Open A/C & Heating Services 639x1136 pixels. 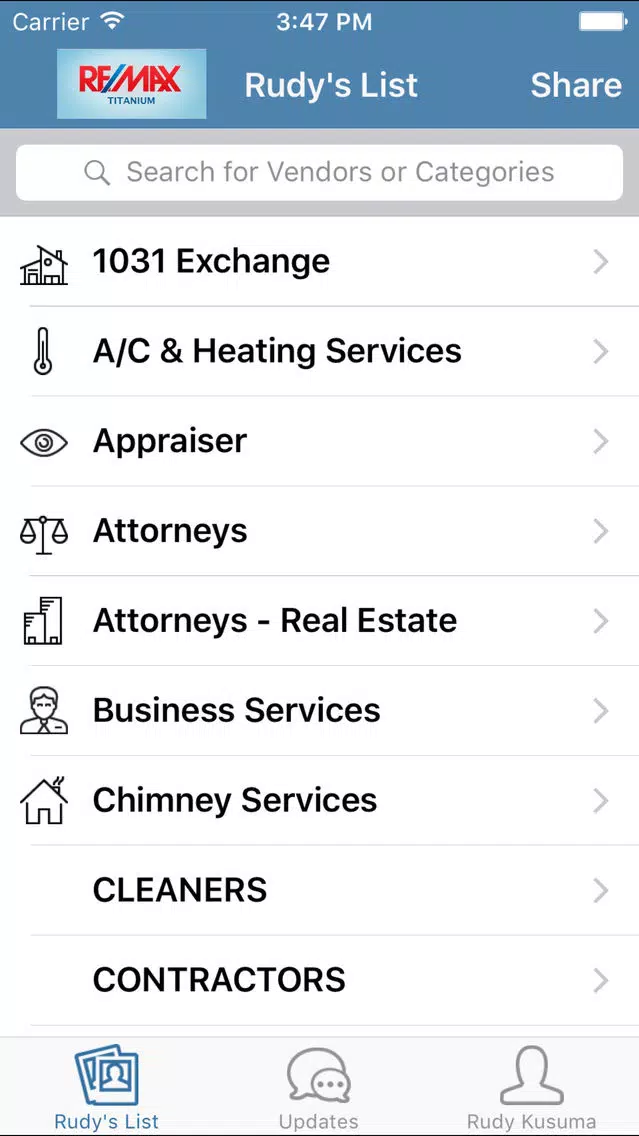pyautogui.click(x=320, y=351)
